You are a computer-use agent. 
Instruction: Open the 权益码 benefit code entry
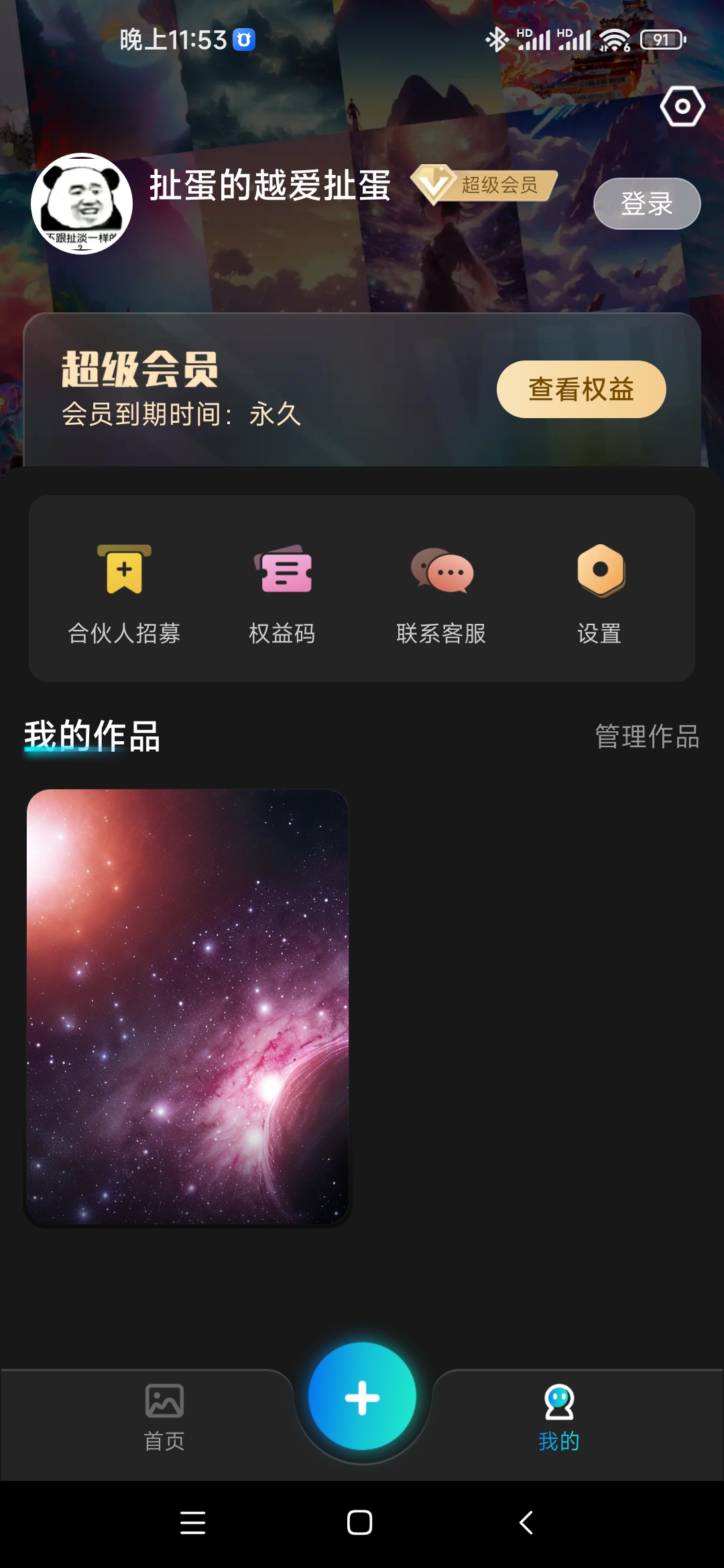coord(282,593)
